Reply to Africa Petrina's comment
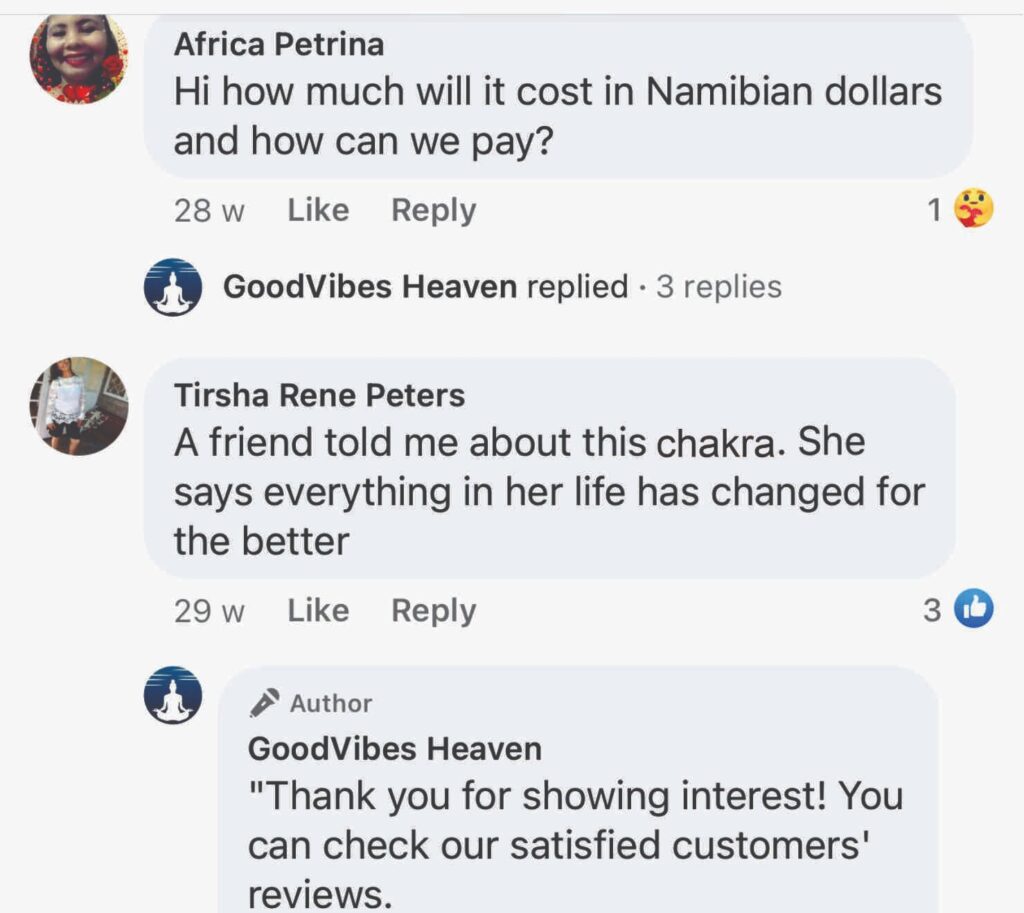The height and width of the screenshot is (913, 1024). point(433,210)
